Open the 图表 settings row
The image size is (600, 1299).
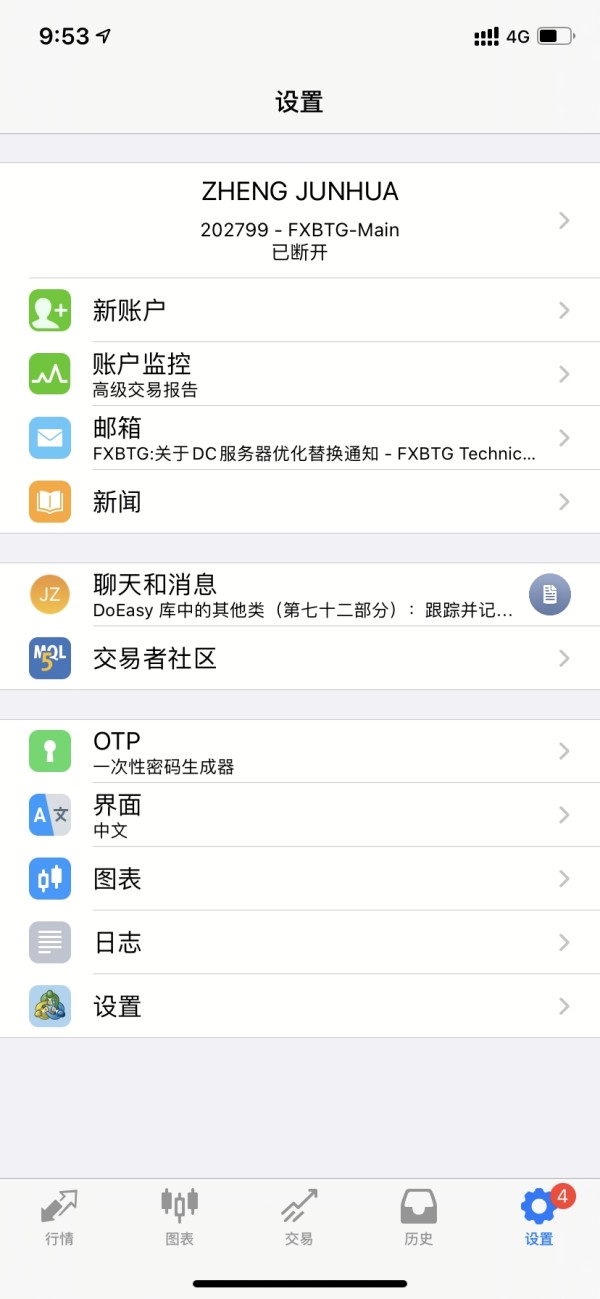point(300,879)
